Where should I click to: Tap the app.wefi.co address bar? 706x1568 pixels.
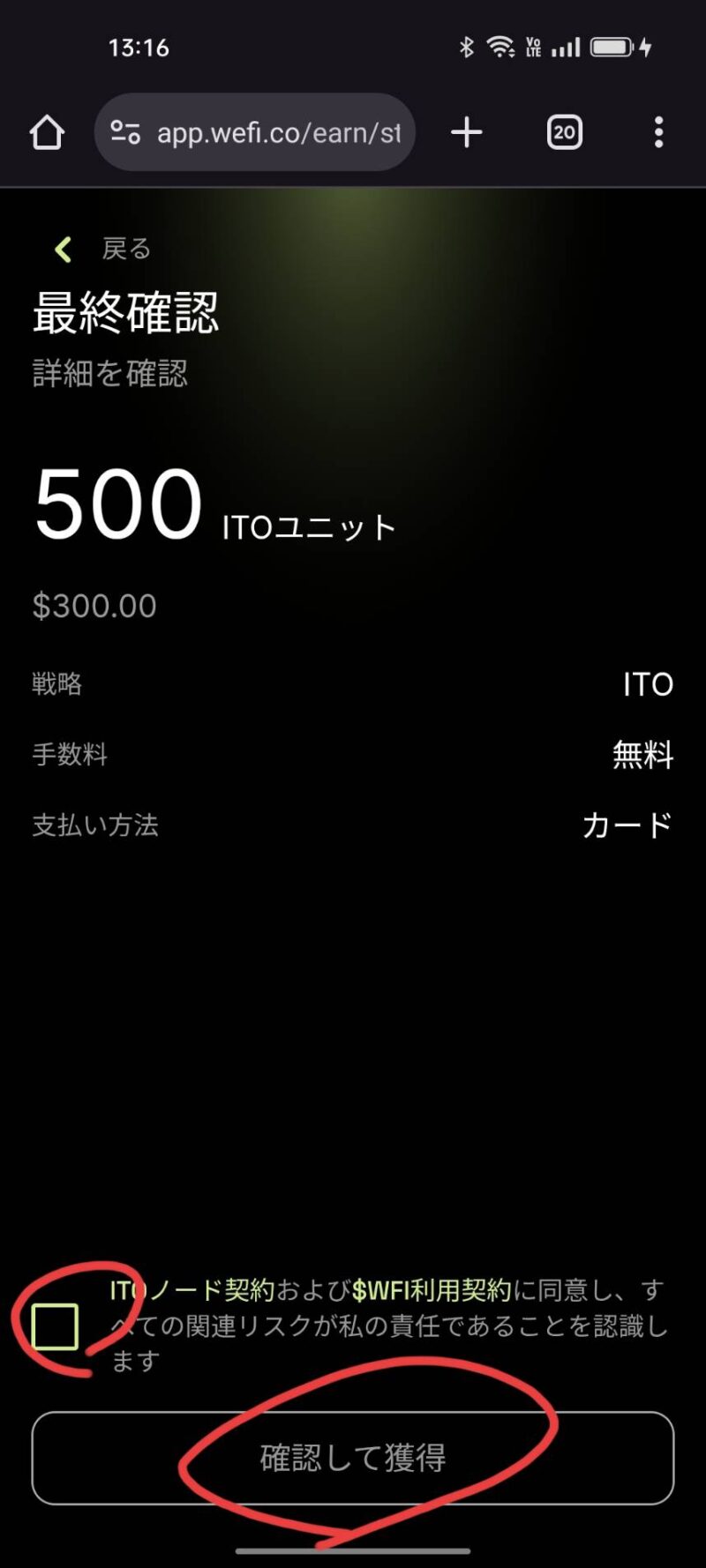[278, 133]
